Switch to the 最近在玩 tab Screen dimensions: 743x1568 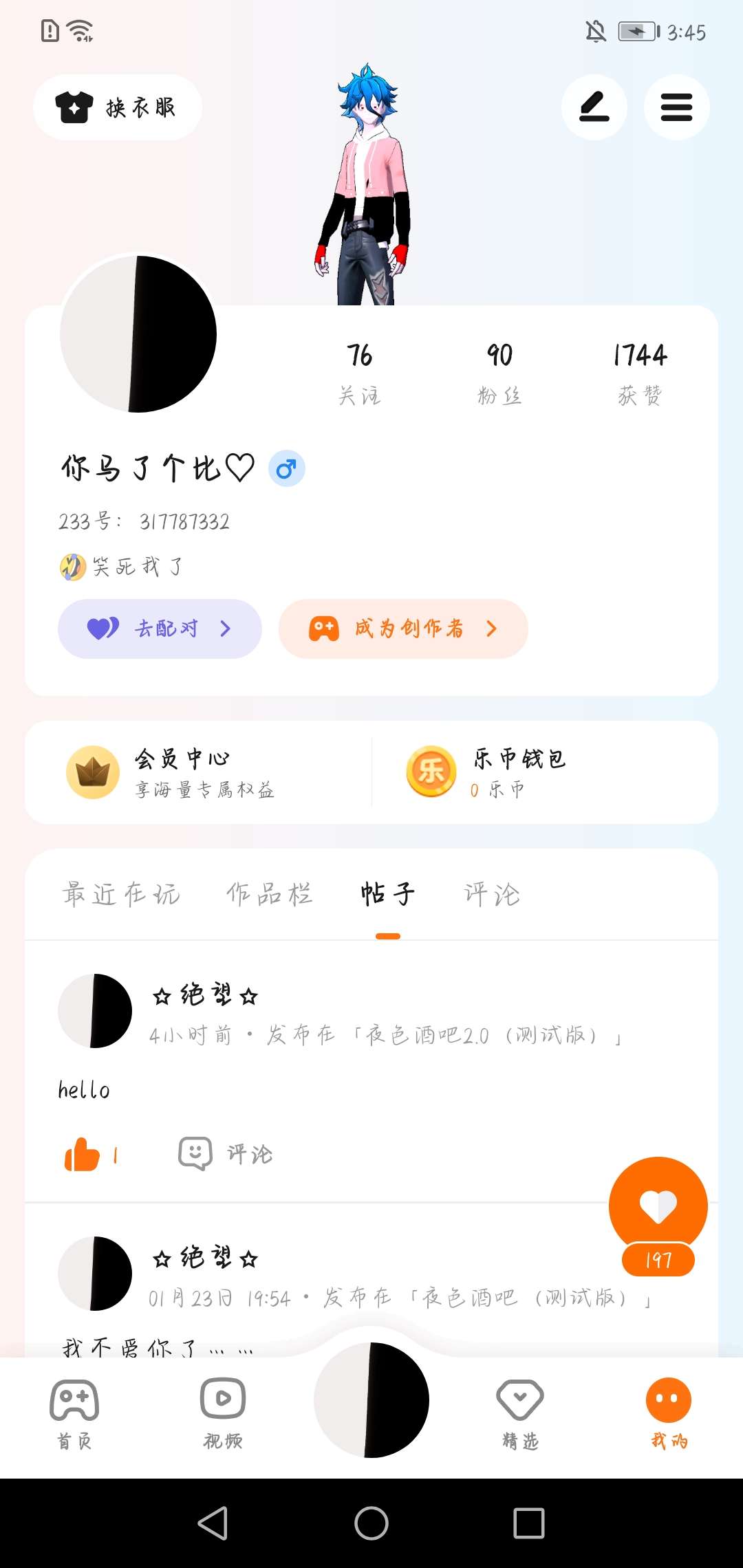point(121,894)
